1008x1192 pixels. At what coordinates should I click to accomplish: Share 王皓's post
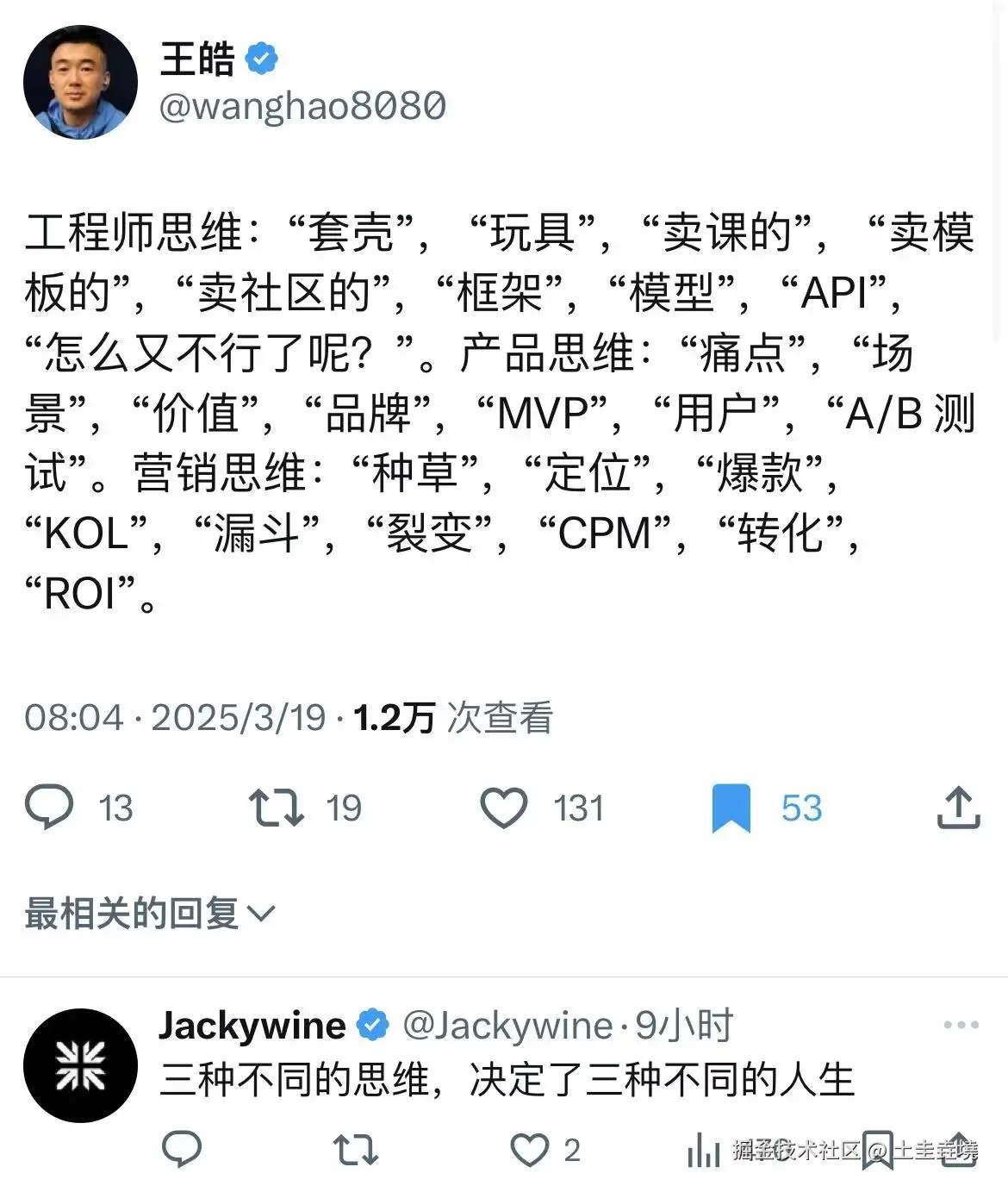pos(958,808)
